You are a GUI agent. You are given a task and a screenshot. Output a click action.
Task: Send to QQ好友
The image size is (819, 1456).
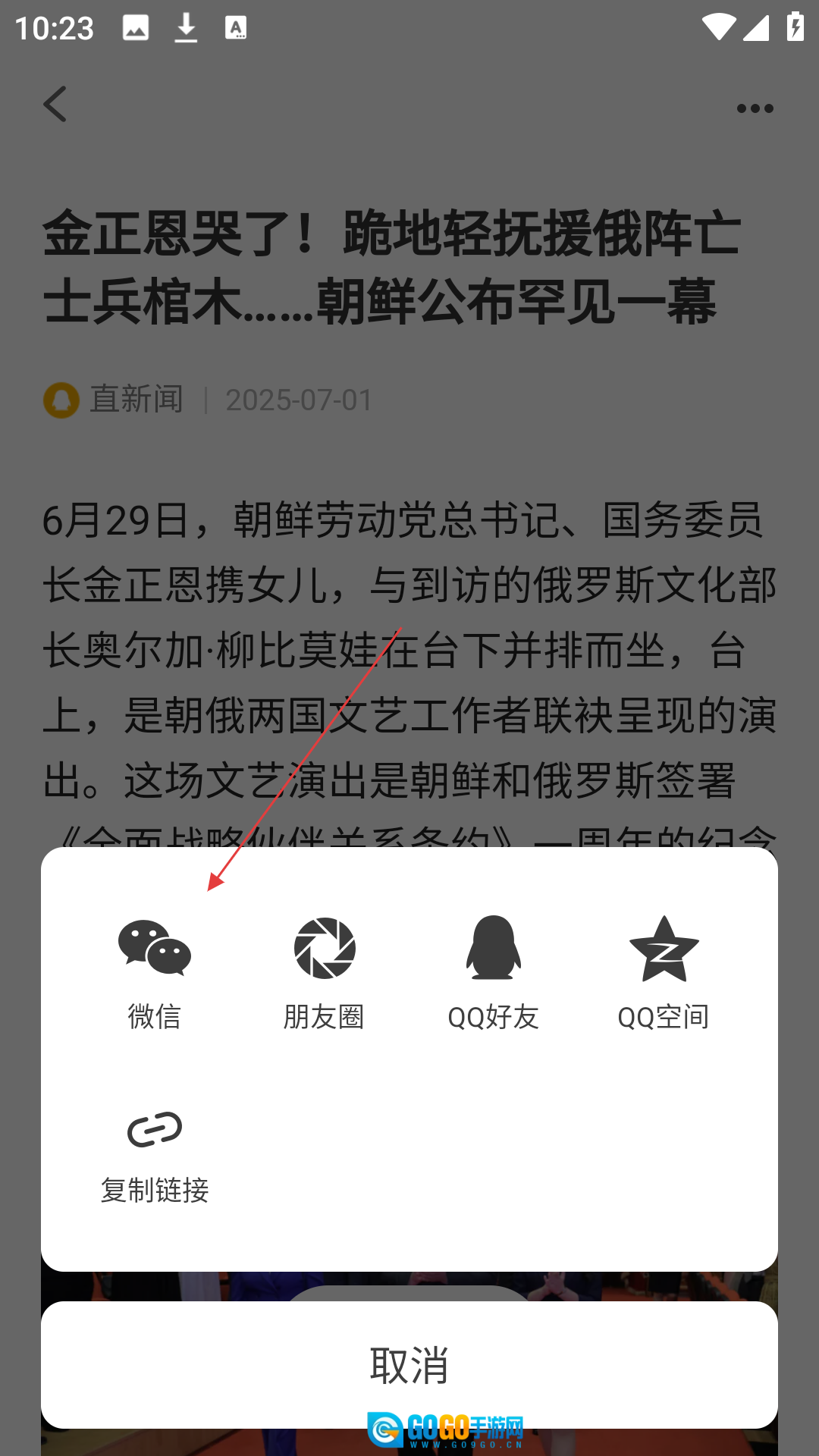[494, 971]
